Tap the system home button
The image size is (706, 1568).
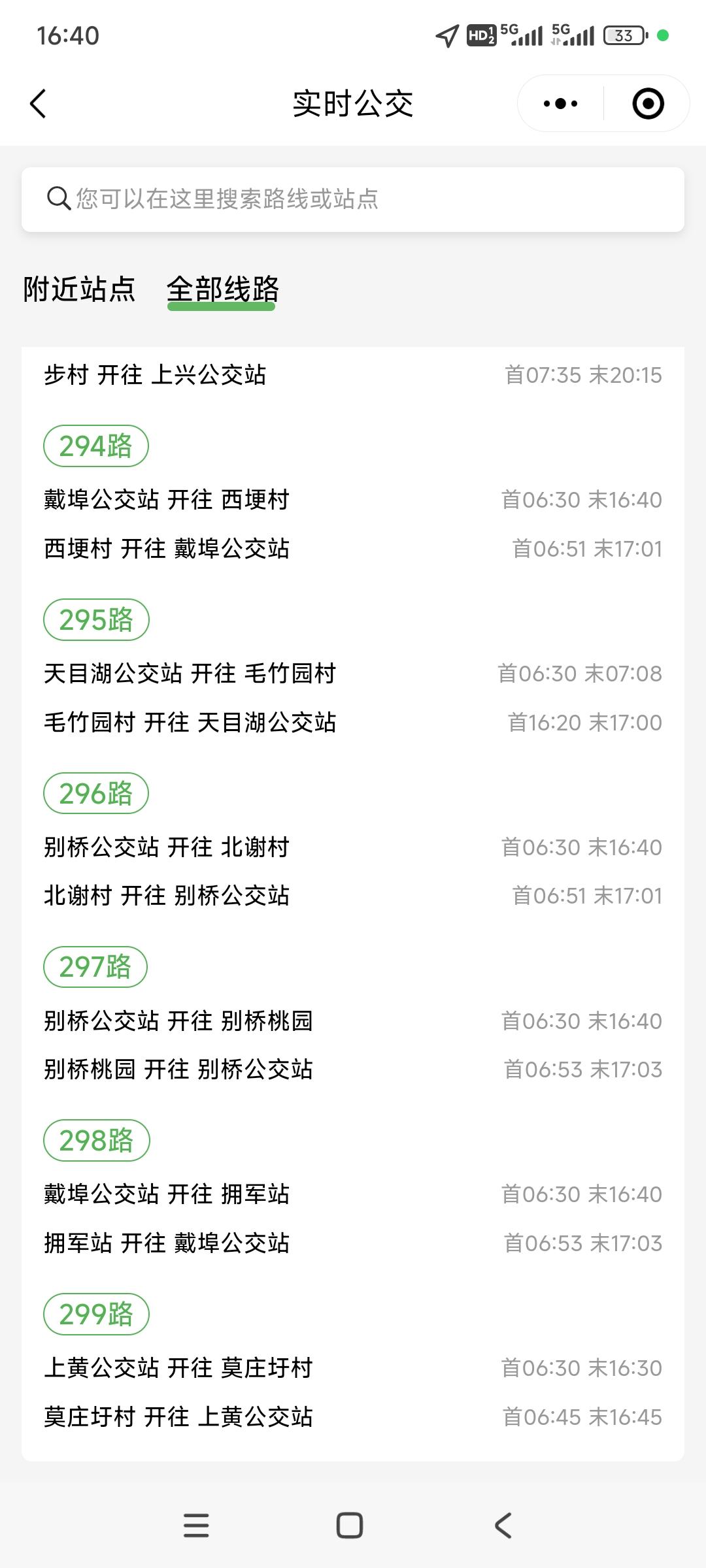[x=350, y=1526]
